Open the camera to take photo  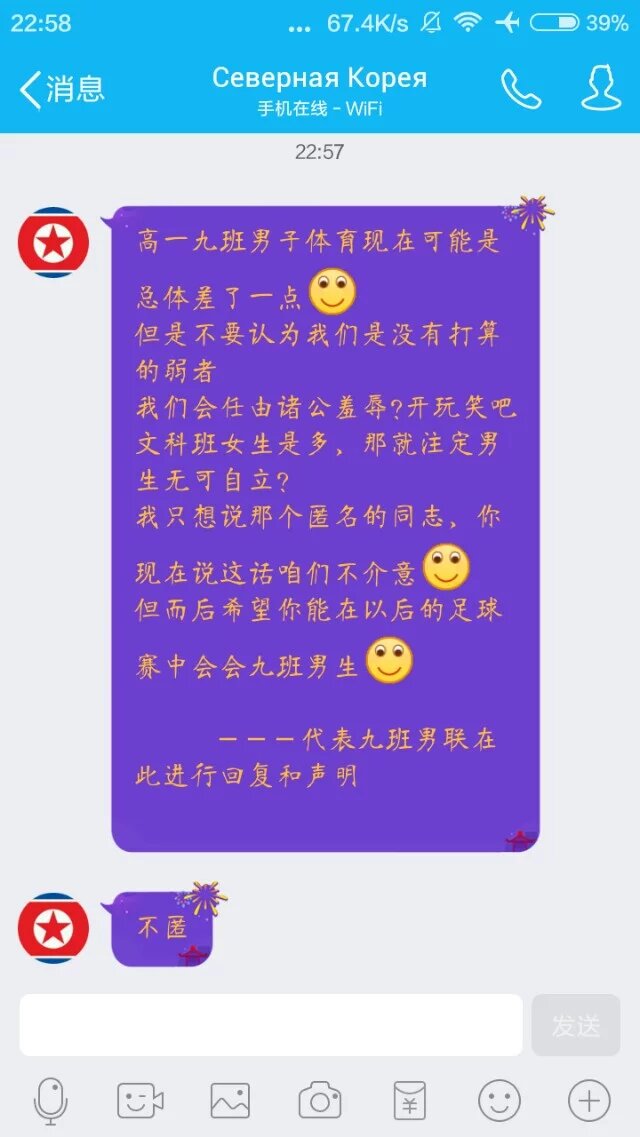pos(320,1101)
